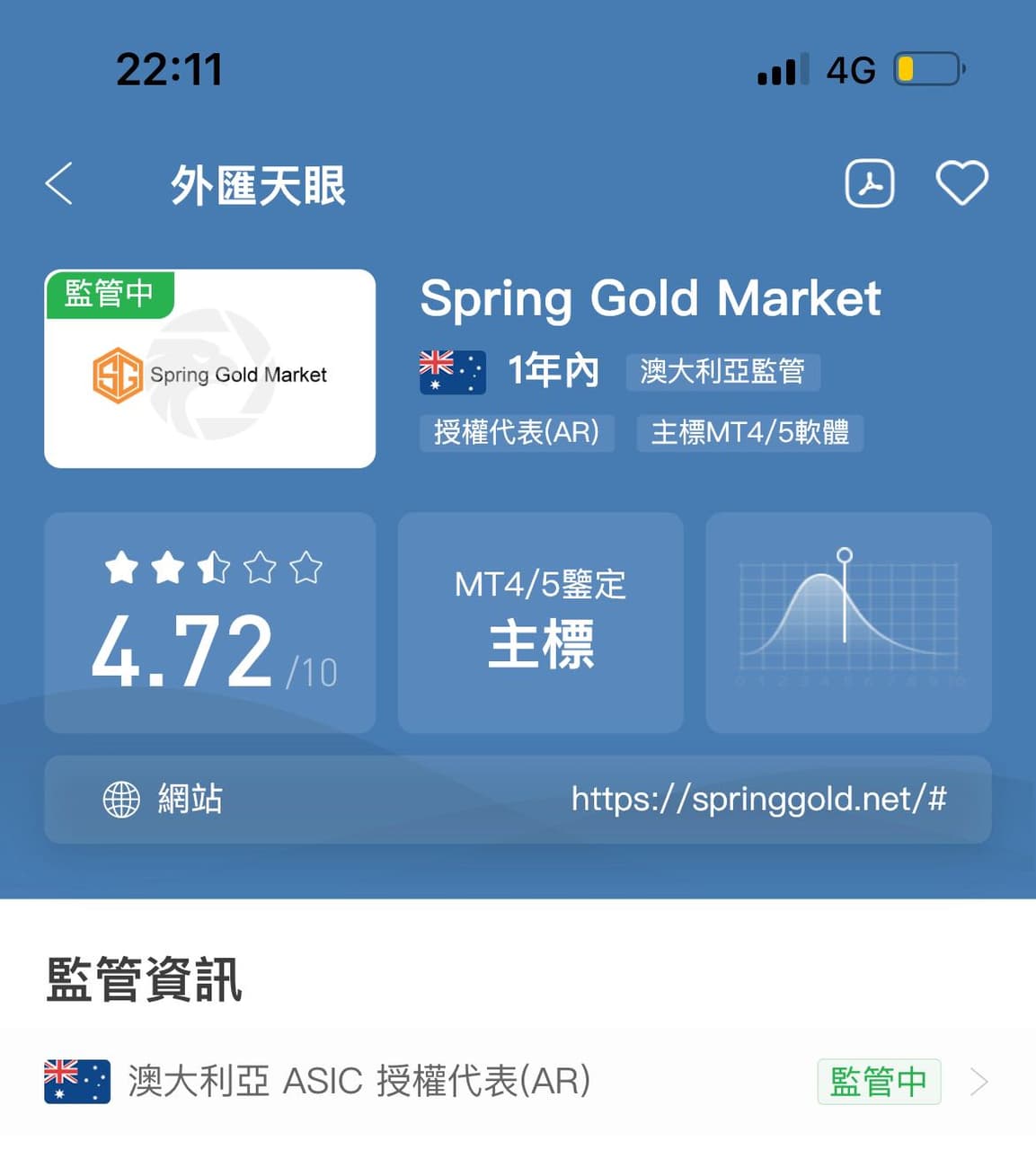Tap the heart favorite icon

click(962, 183)
